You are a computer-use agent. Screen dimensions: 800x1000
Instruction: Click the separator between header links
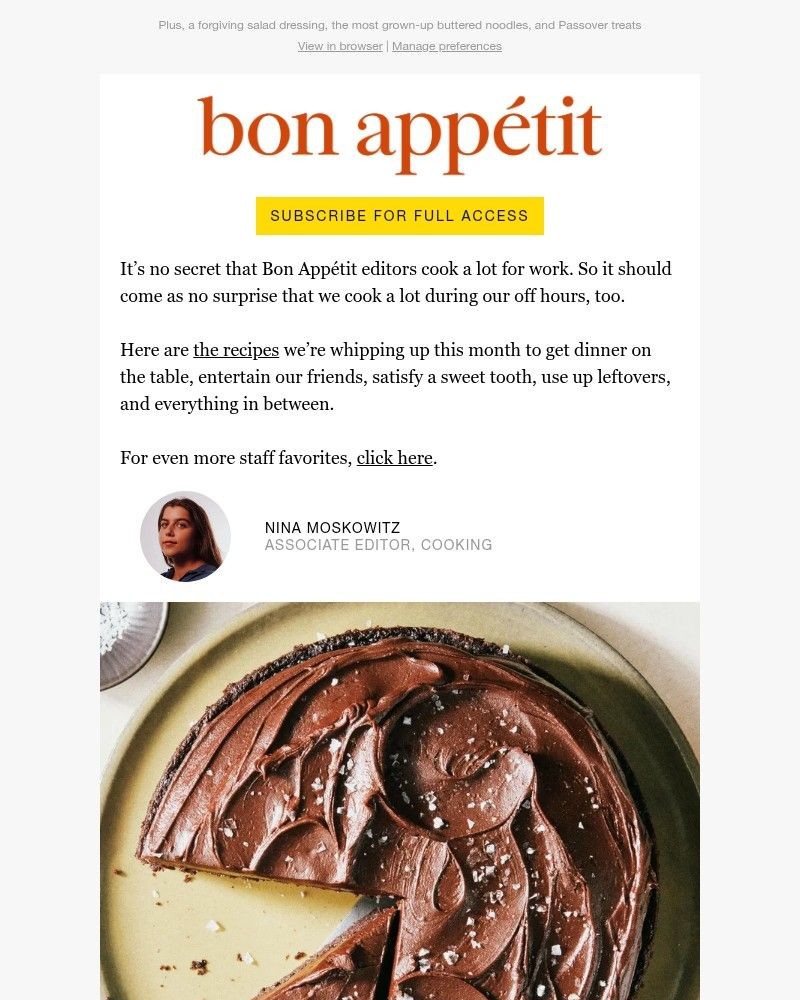point(387,46)
